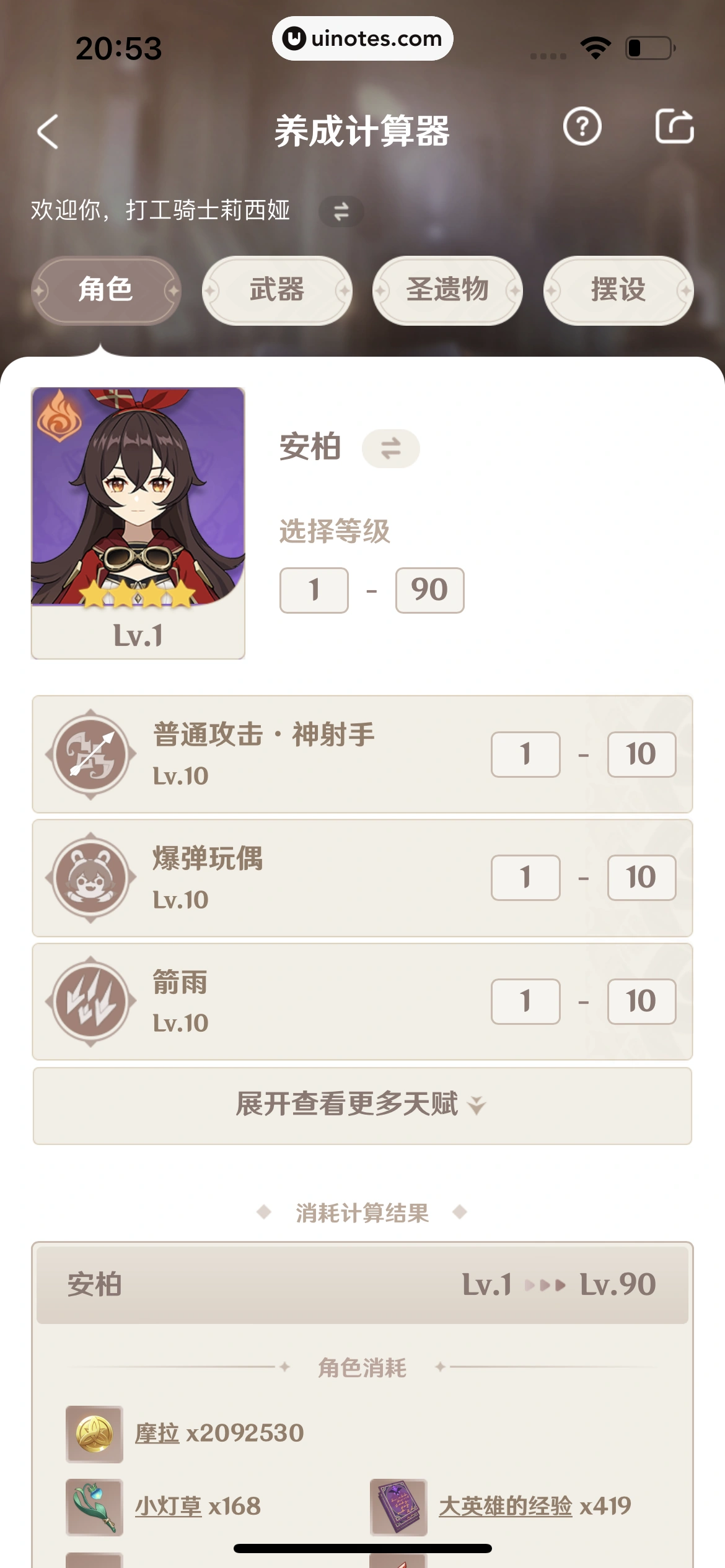Set the starting level for 爆弹玩偶
725x1568 pixels.
(x=525, y=878)
